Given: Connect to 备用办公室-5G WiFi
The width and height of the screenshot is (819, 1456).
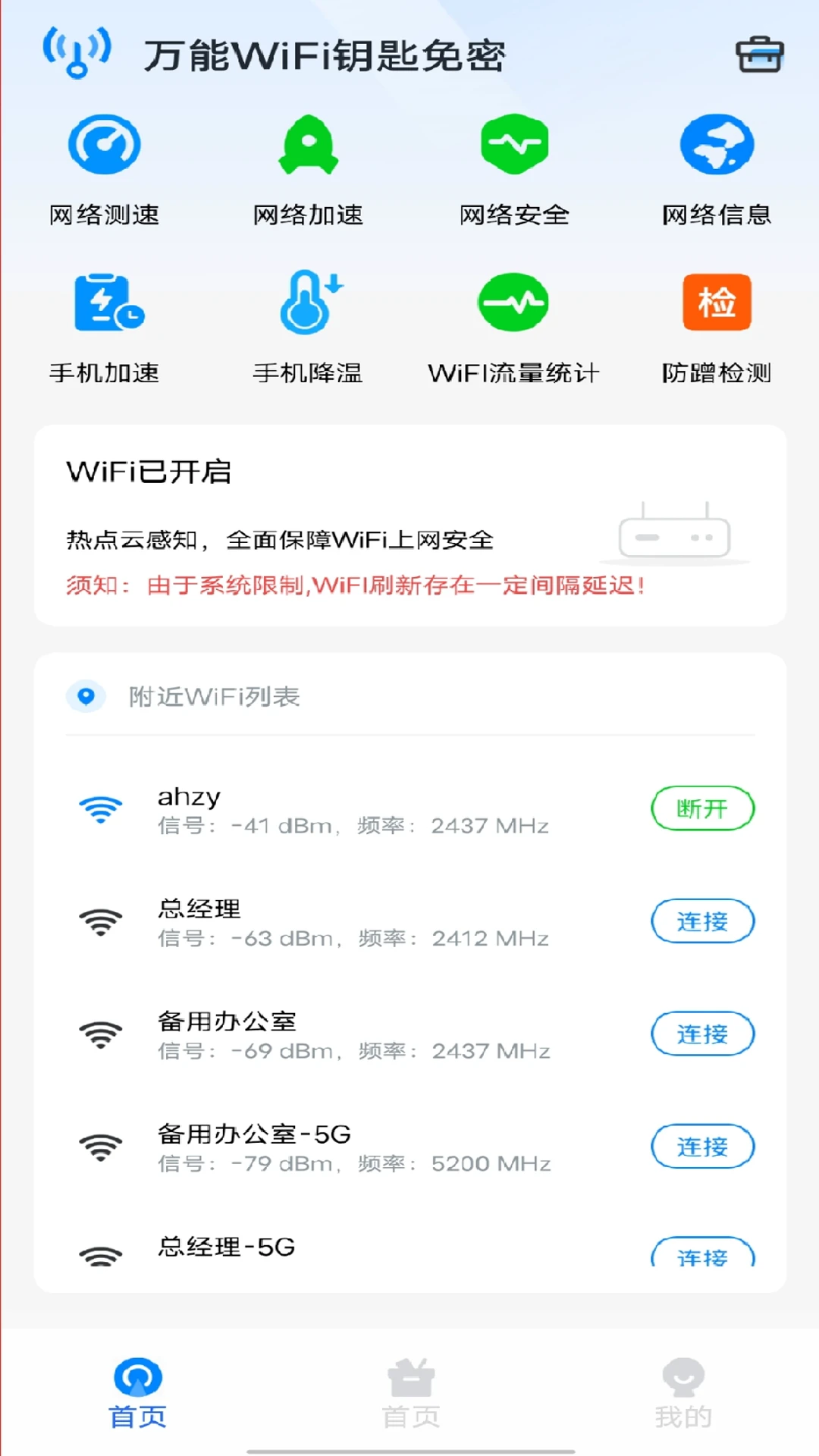Looking at the screenshot, I should tap(703, 1147).
